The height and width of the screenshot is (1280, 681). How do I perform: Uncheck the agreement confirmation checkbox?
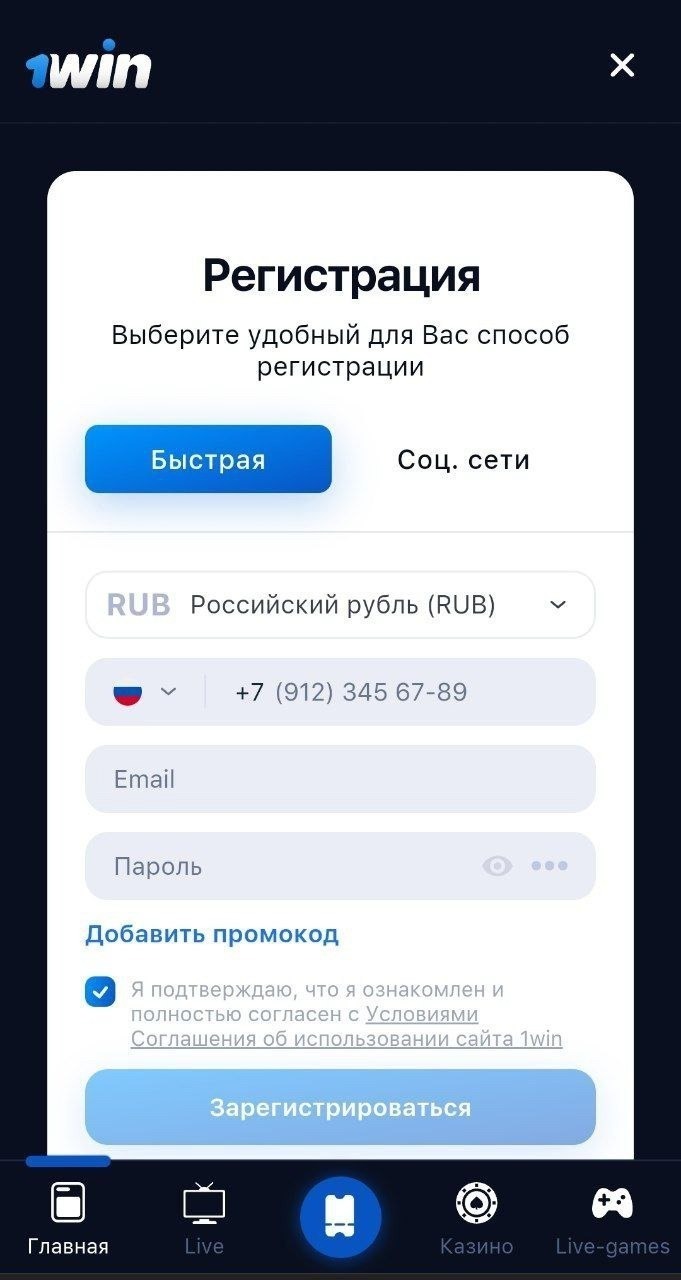(x=101, y=992)
